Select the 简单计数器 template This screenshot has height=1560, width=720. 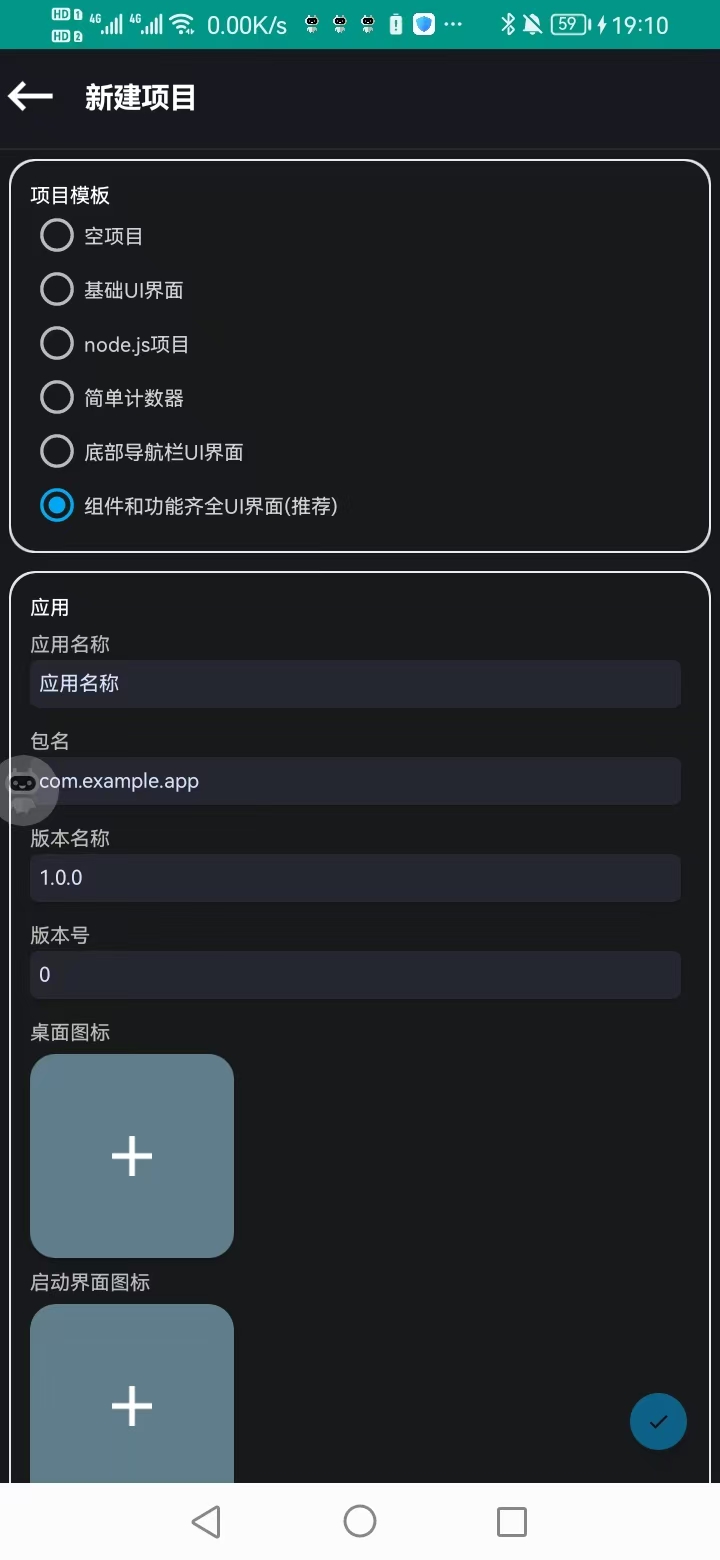[x=56, y=397]
